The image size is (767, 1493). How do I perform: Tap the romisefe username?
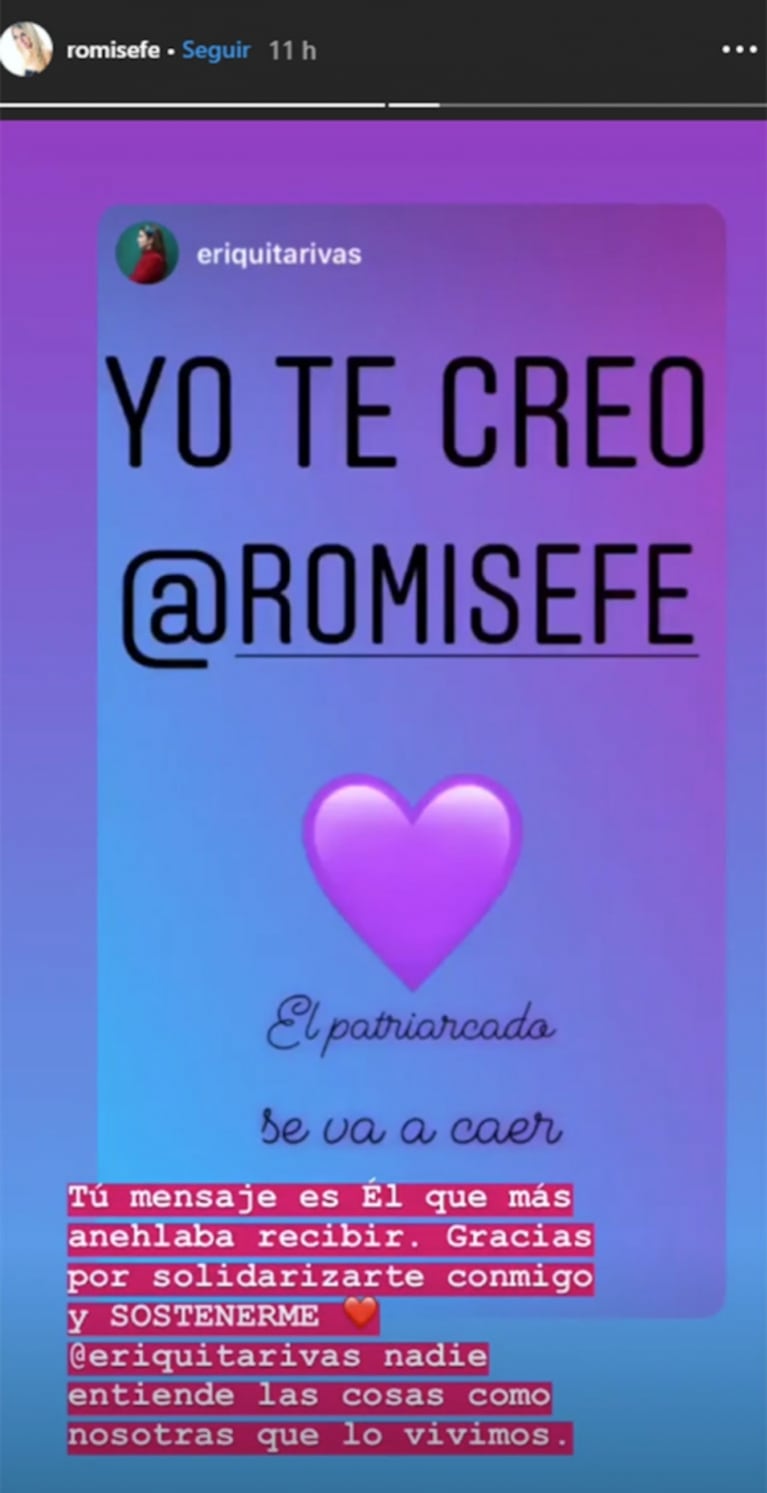click(x=113, y=50)
